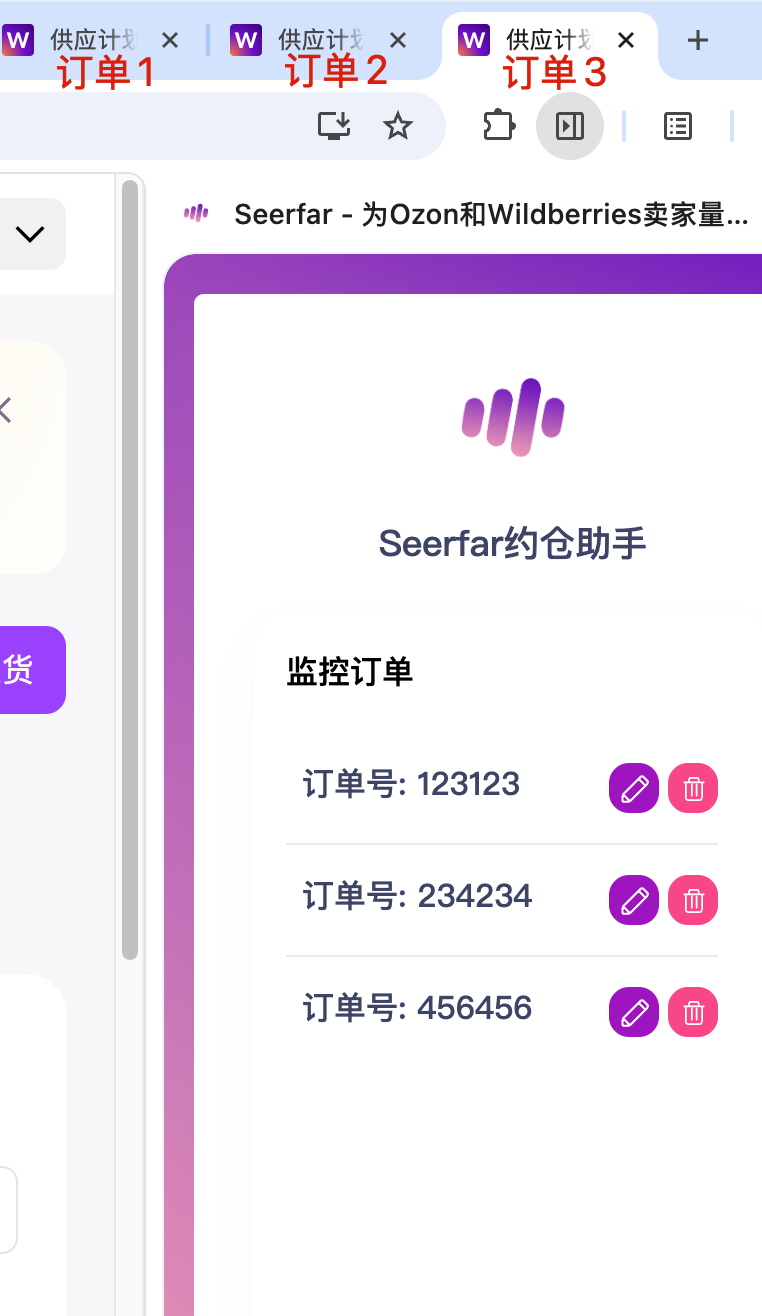
Task: Delete order number 123123
Action: 693,789
